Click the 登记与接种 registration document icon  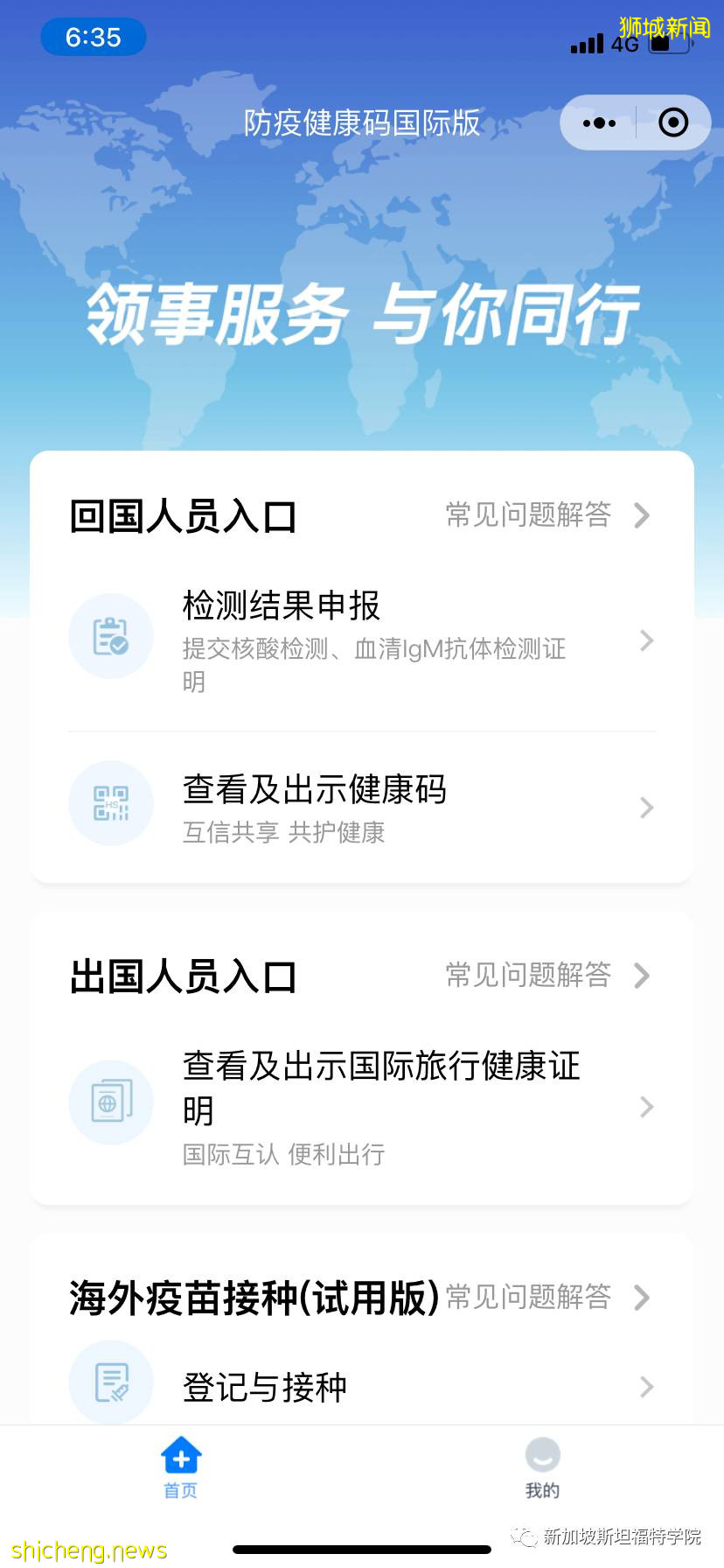point(111,1381)
